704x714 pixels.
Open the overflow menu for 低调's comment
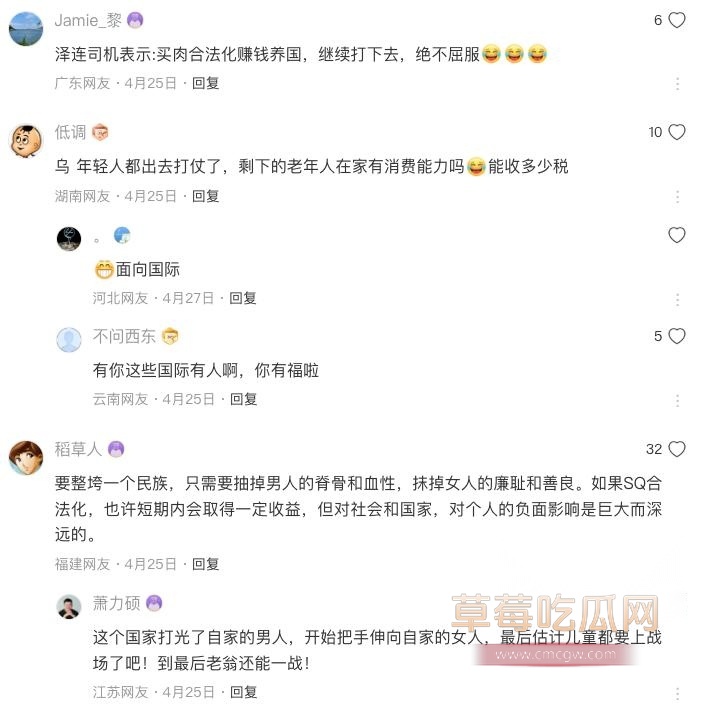[x=677, y=197]
